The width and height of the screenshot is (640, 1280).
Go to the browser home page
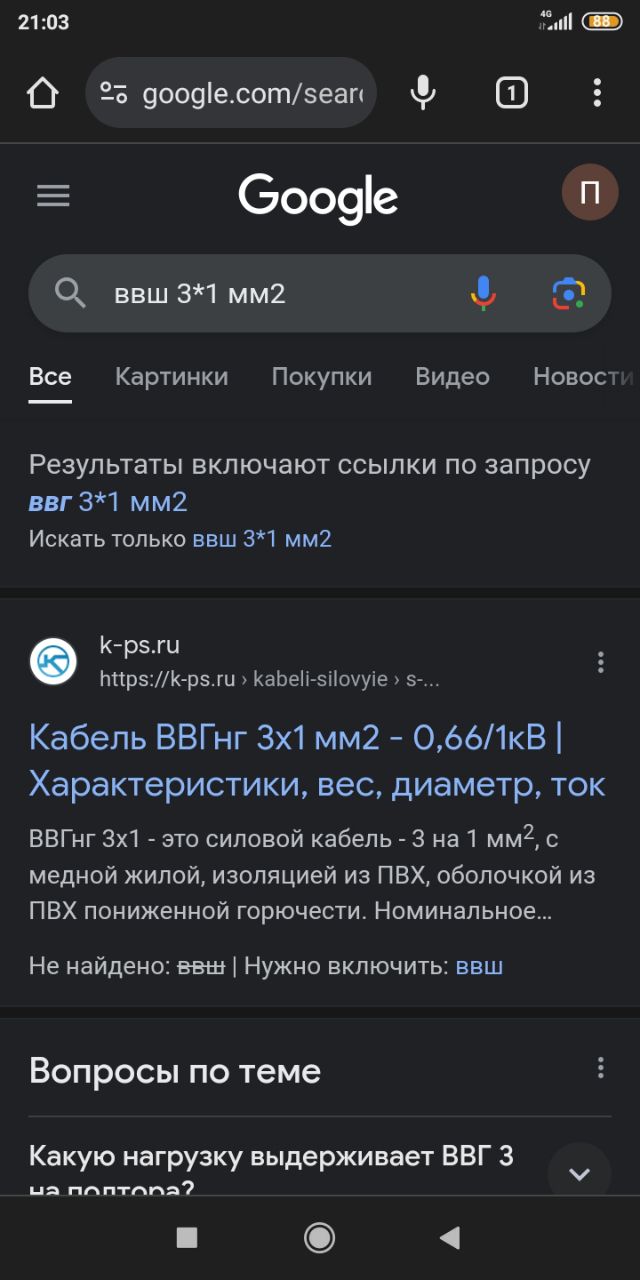(42, 93)
